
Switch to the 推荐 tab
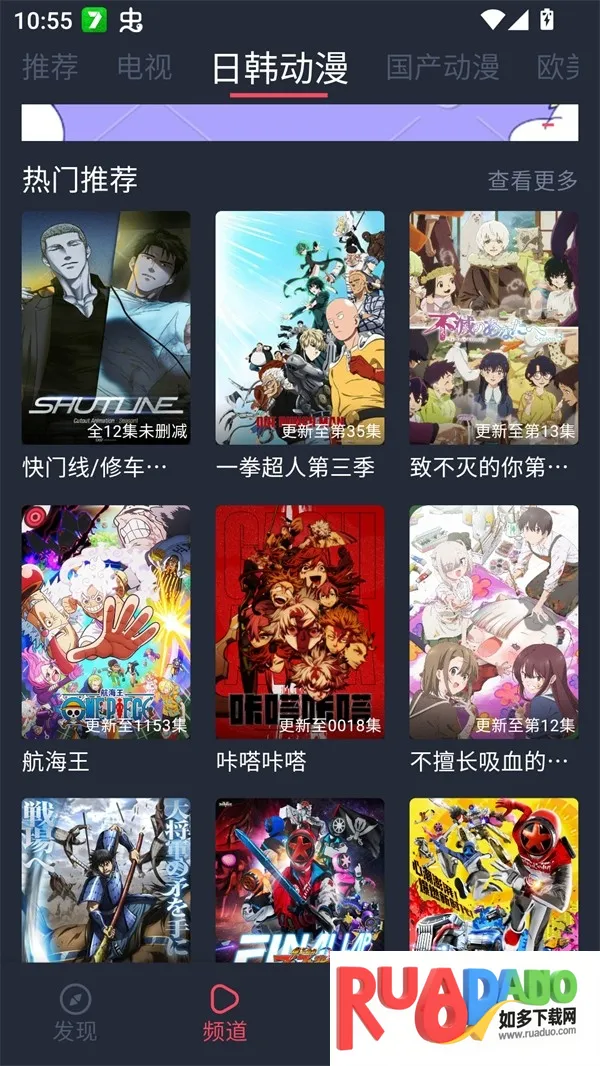[50, 67]
